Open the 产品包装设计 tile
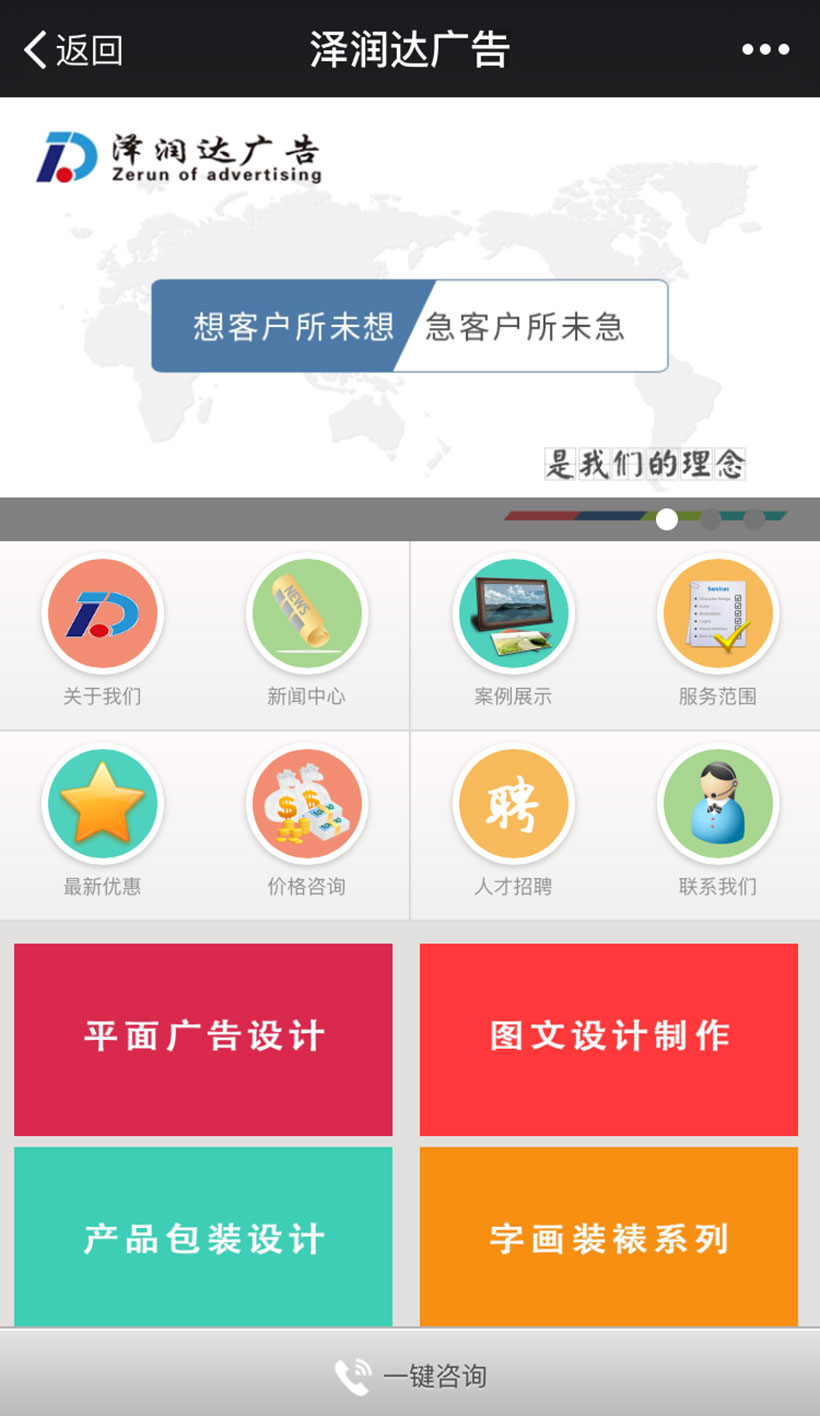This screenshot has width=820, height=1416. (203, 1238)
